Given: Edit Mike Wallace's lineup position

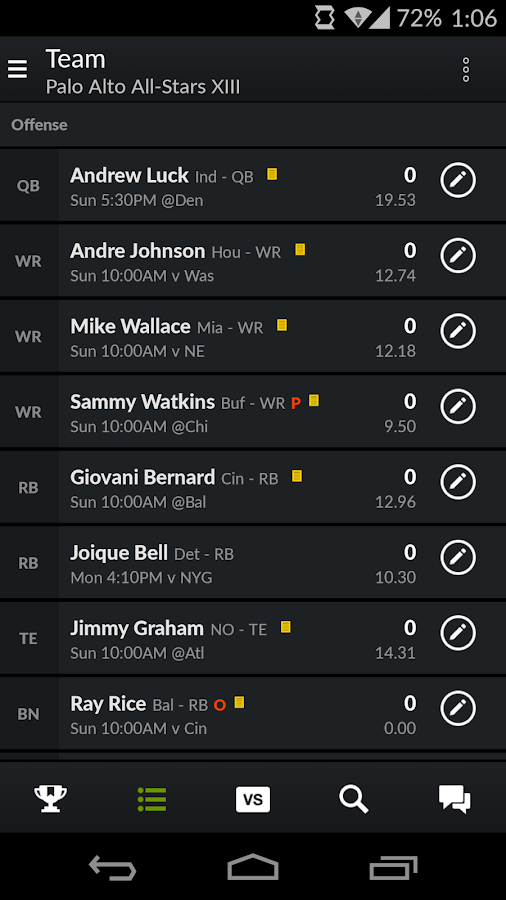Looking at the screenshot, I should [x=458, y=331].
